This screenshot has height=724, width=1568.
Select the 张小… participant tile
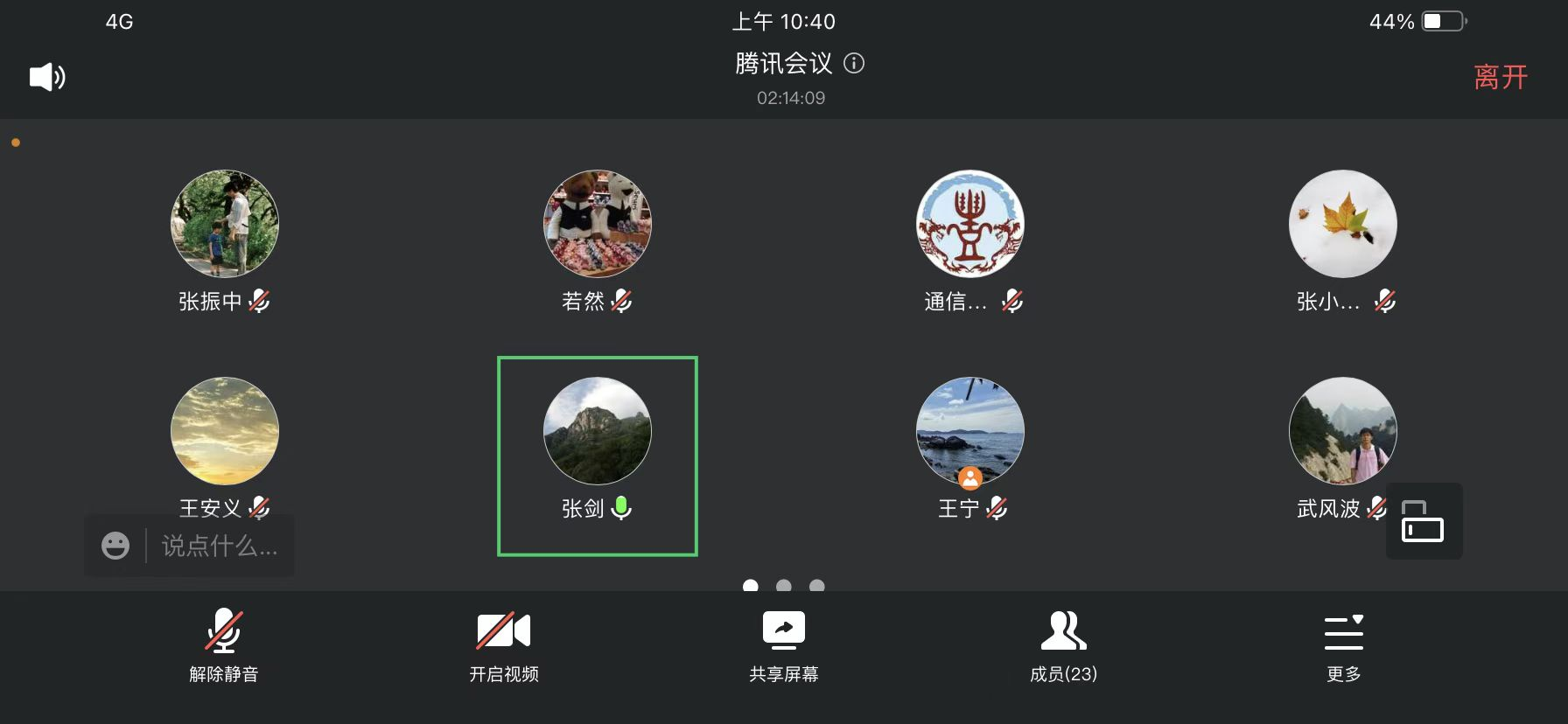click(x=1343, y=225)
